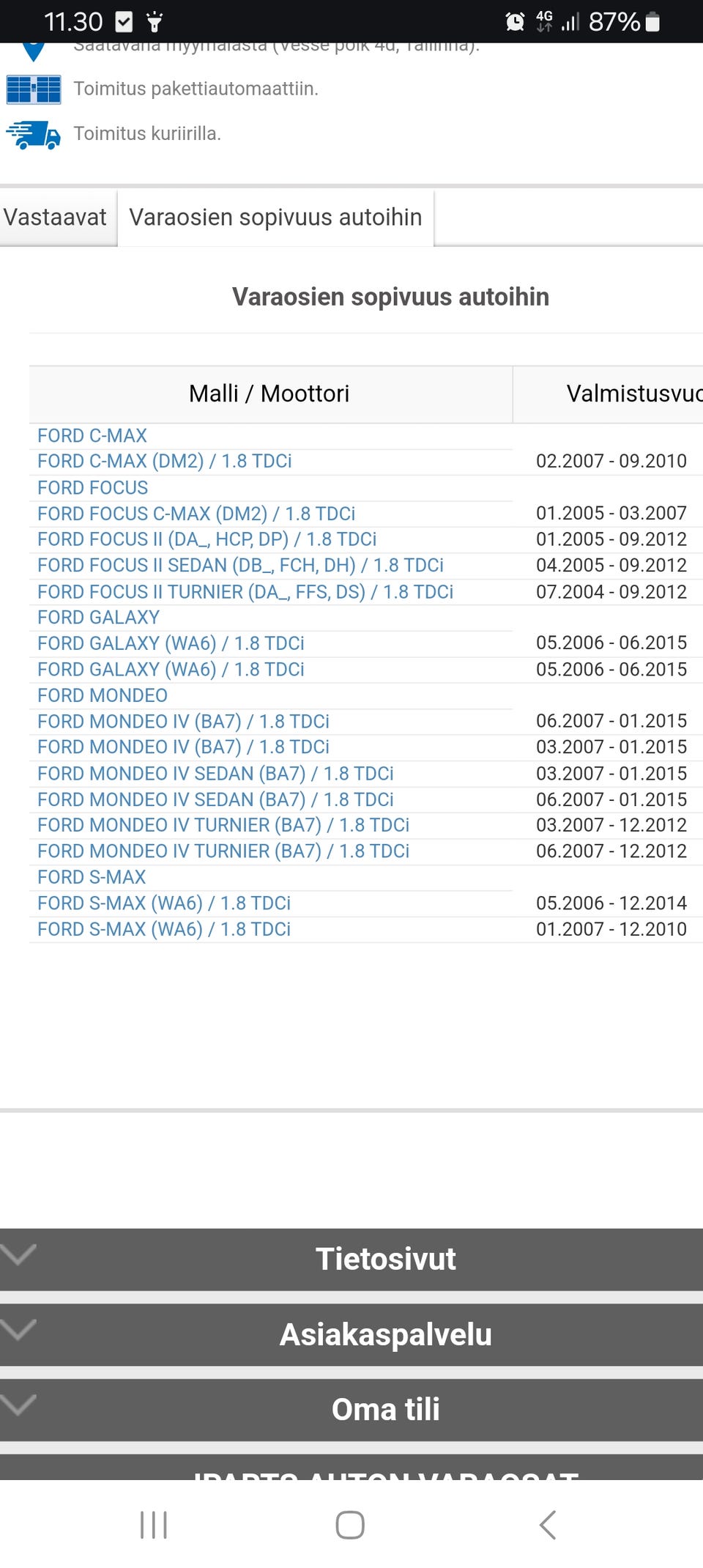Tap the FORD GALAXY model group link
Screen dimensions: 703x1568
tap(98, 618)
